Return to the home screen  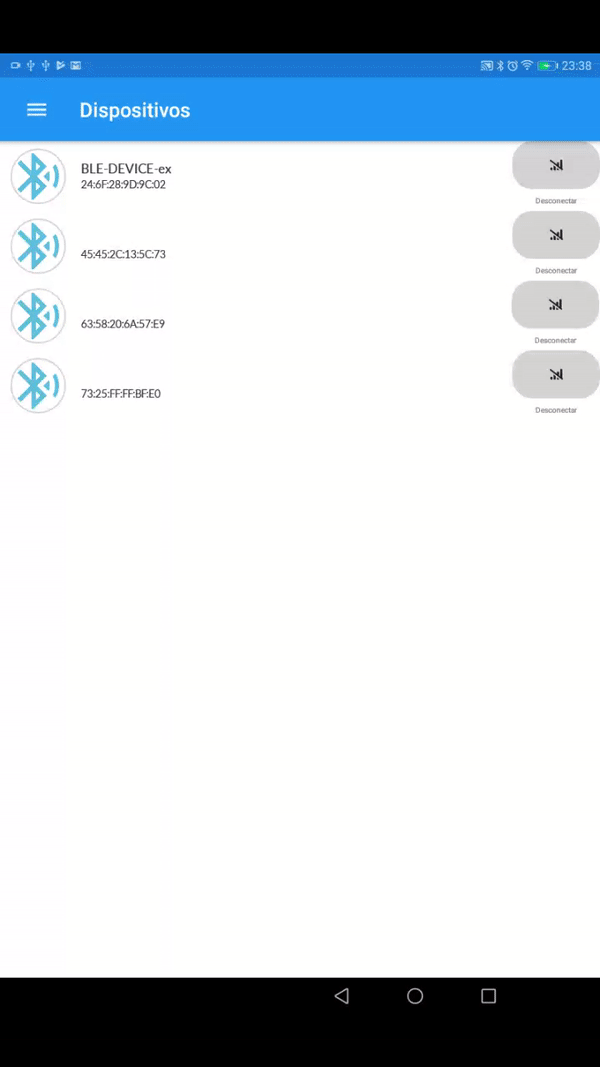415,996
